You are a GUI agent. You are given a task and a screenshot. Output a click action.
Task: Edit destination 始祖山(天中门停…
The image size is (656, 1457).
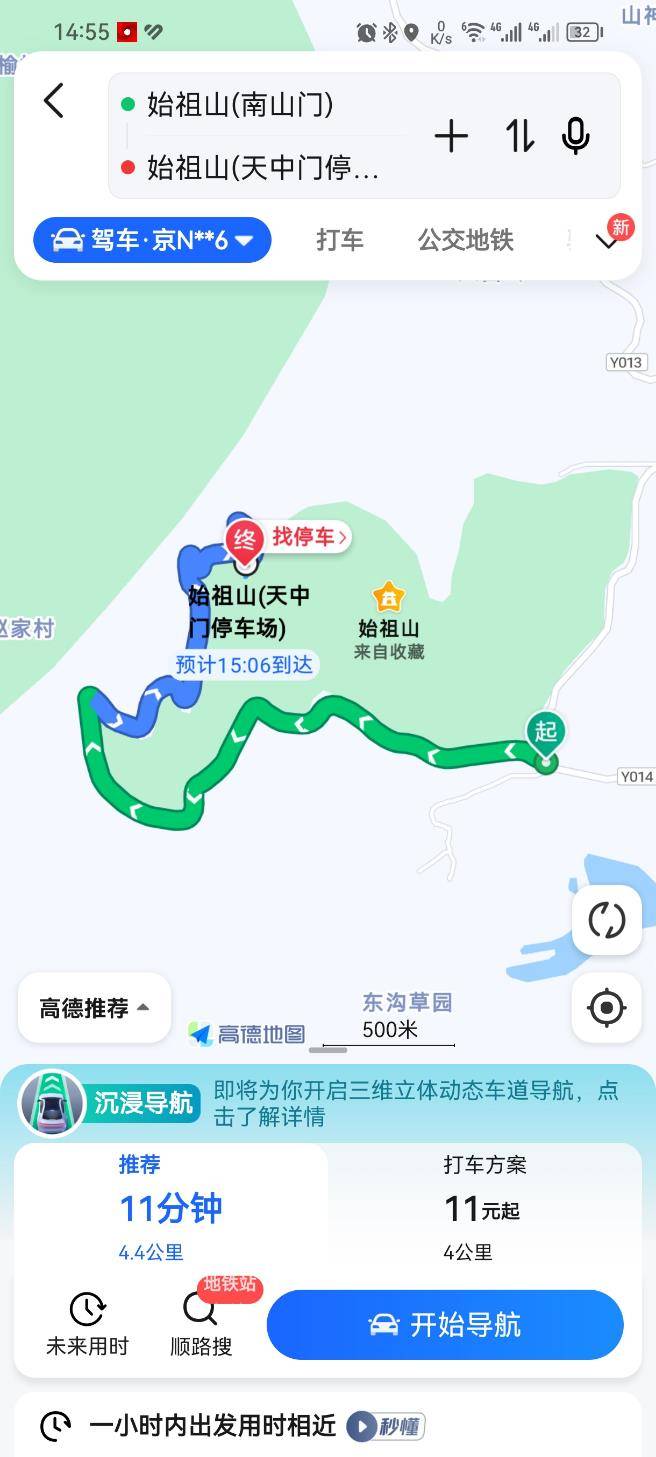[x=262, y=168]
